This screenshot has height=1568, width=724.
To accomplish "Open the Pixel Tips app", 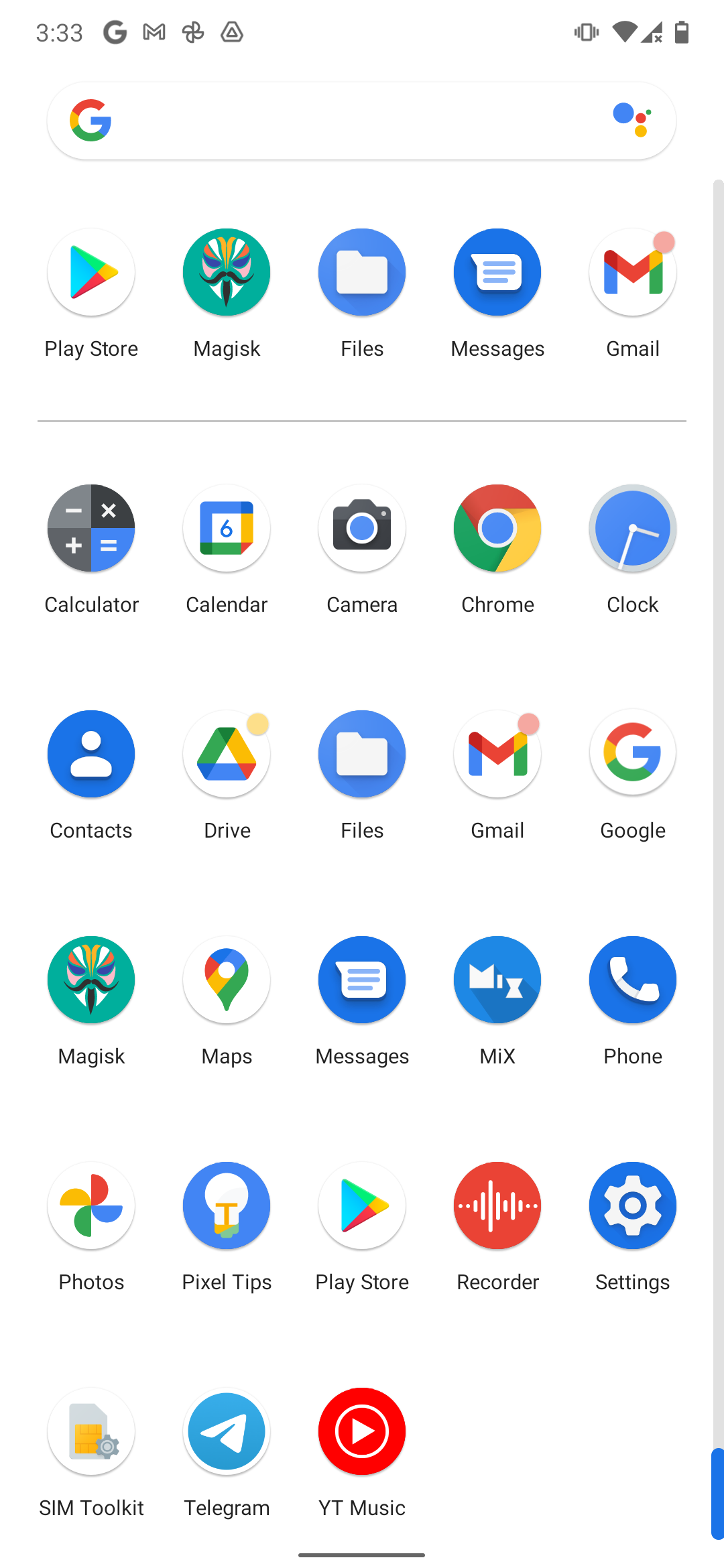I will [x=227, y=1206].
